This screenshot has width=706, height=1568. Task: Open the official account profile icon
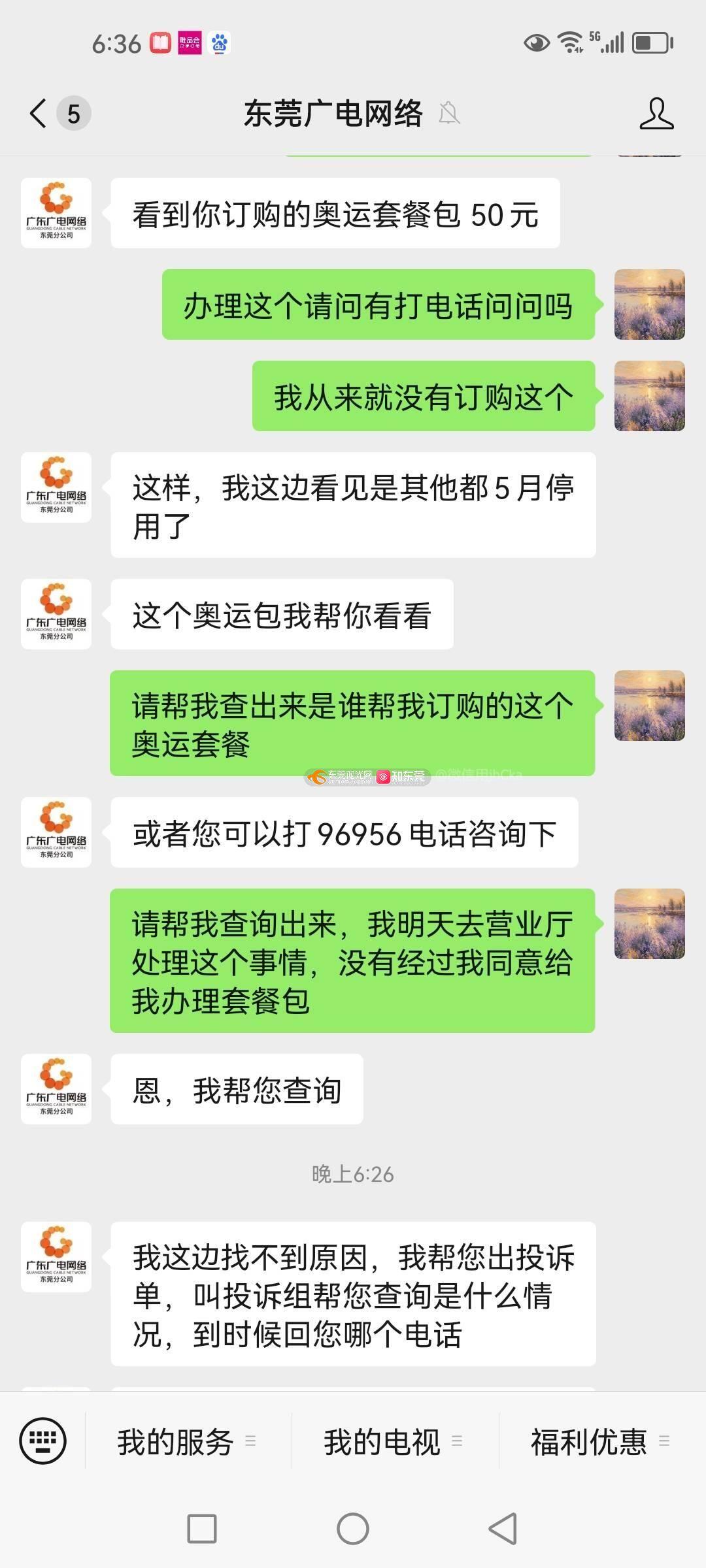coord(656,113)
